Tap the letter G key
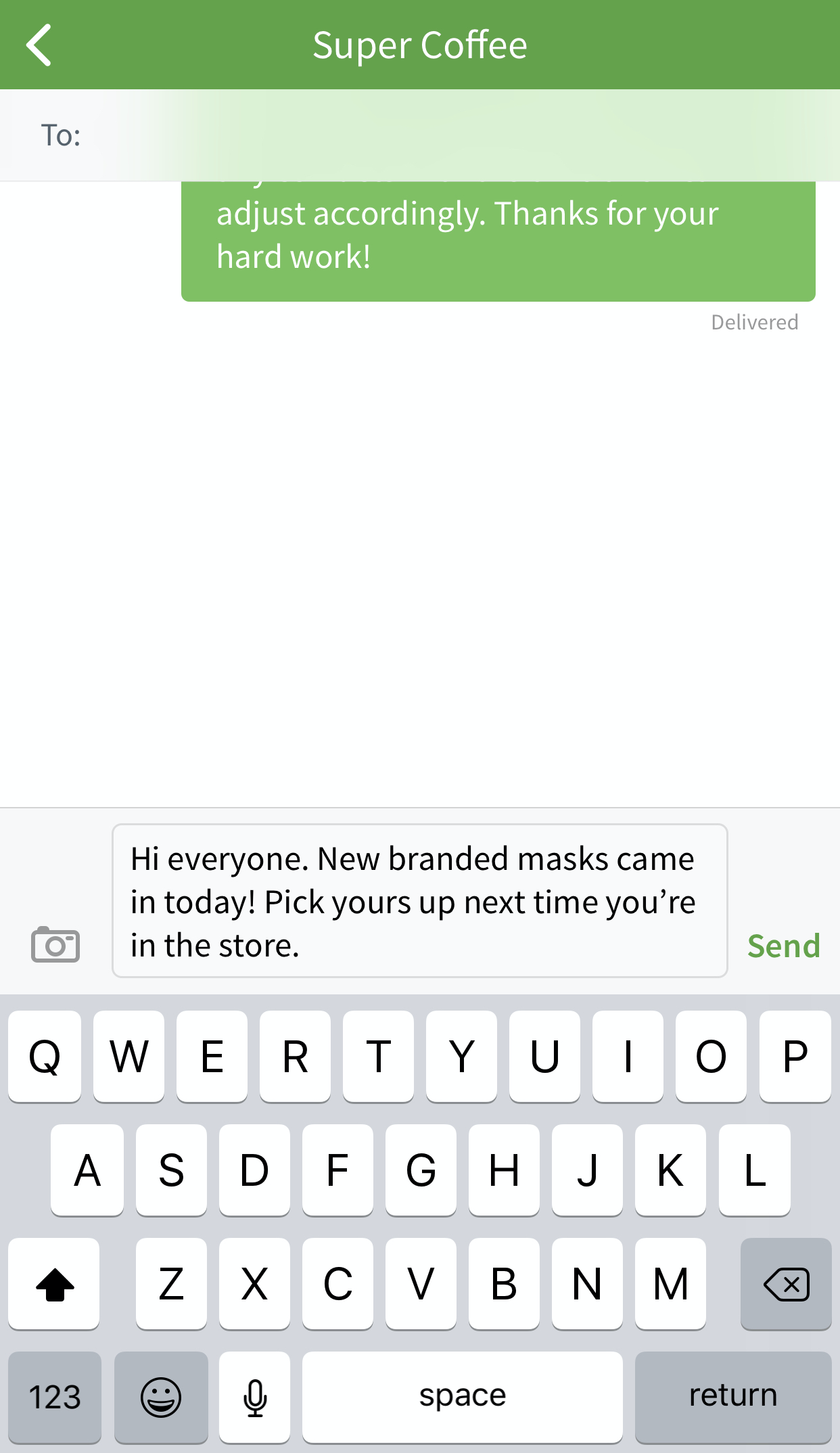This screenshot has height=1453, width=840. [421, 1170]
